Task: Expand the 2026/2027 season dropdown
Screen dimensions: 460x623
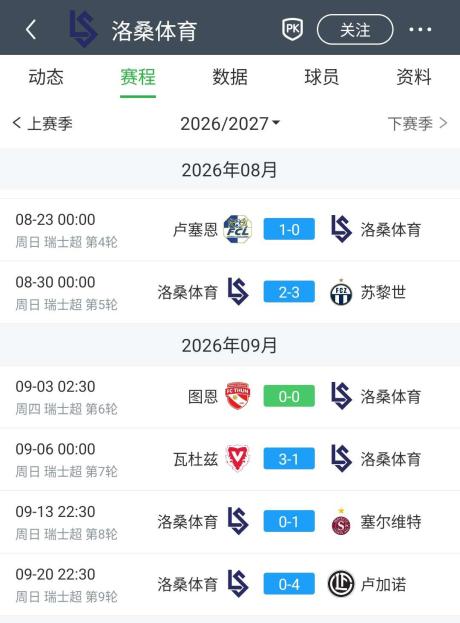Action: (230, 124)
